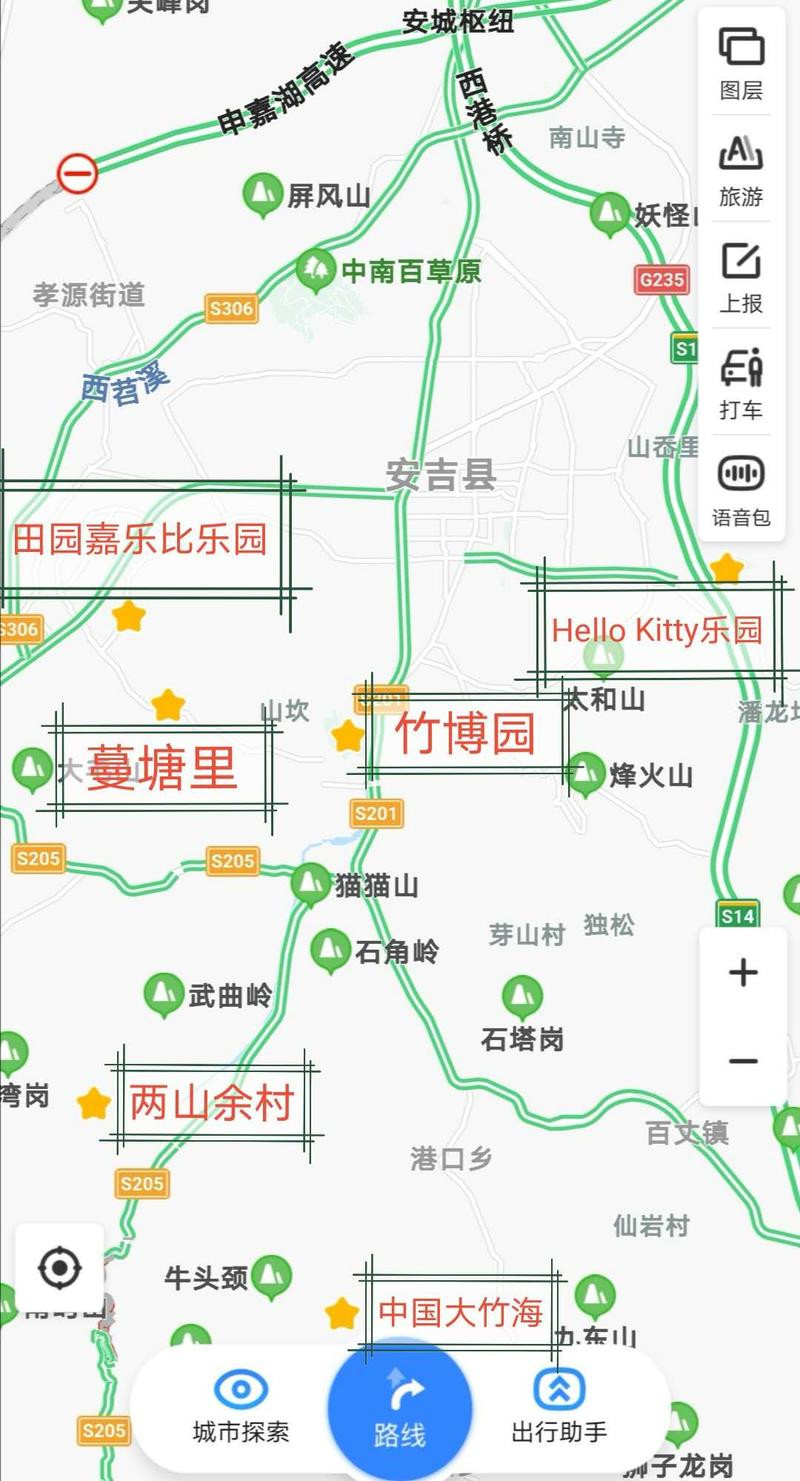Screen dimensions: 800x1481
Task: Open the 出行助手 travel assistant
Action: pyautogui.click(x=559, y=1405)
